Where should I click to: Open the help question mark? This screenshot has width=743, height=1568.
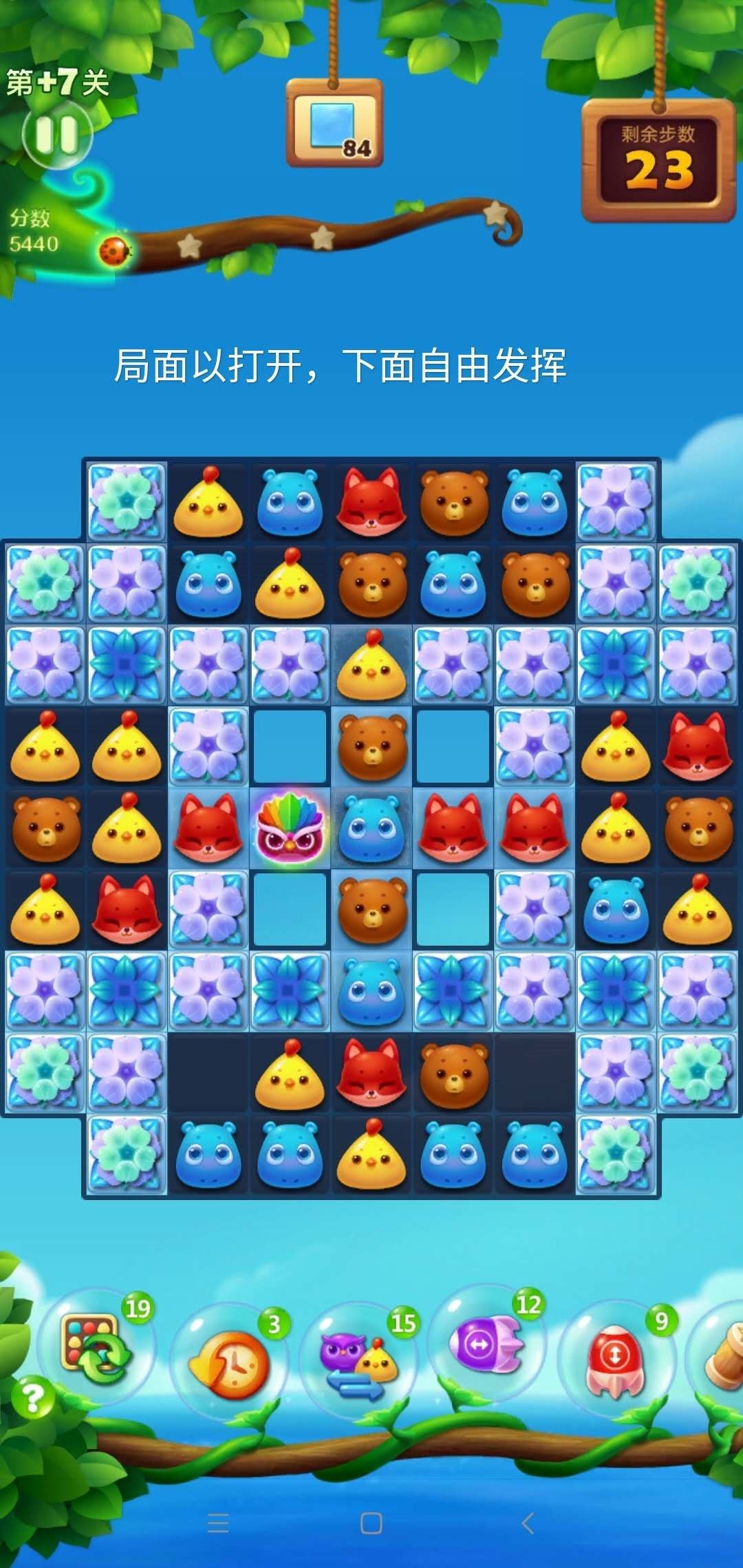pos(32,1398)
